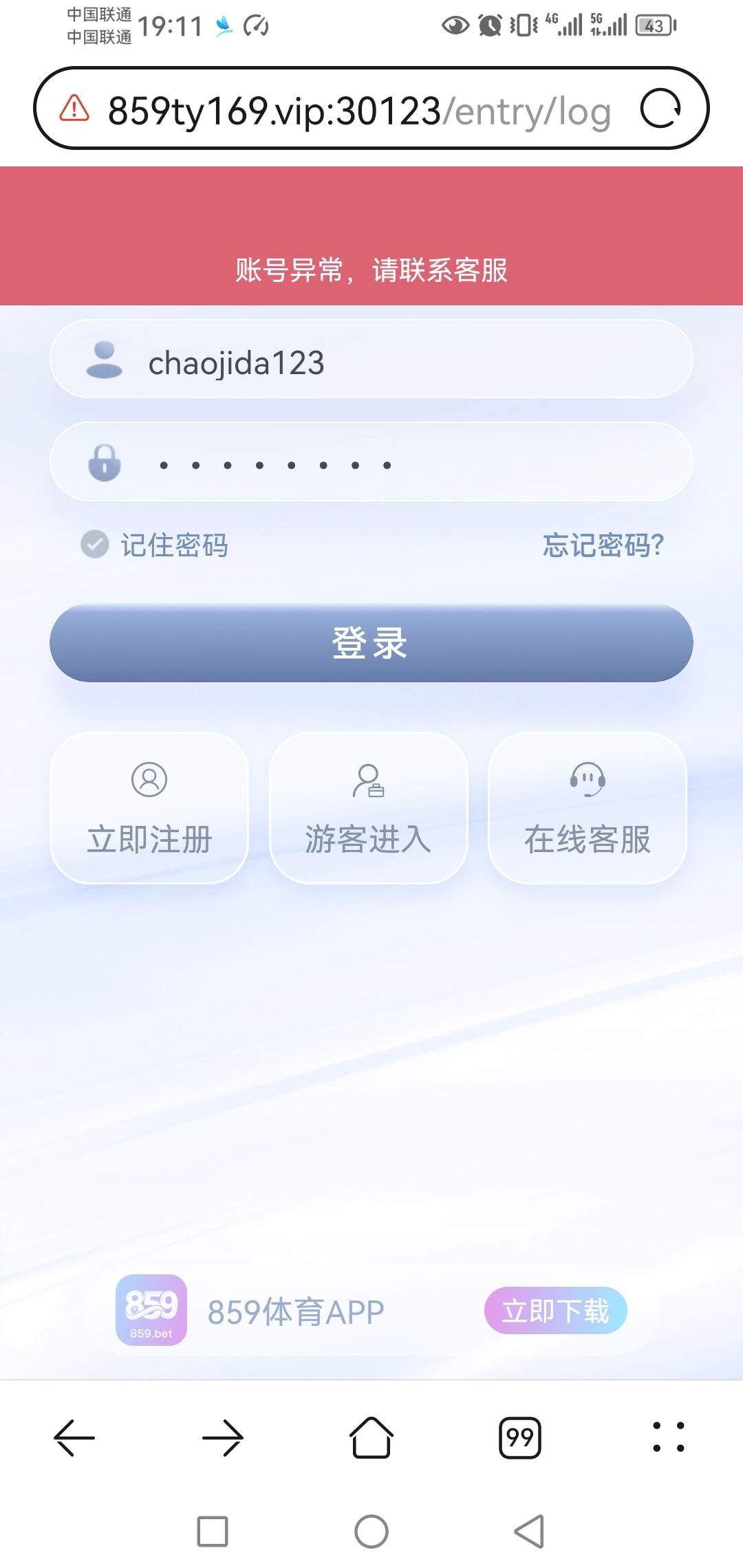Tap the 登录 button
This screenshot has height=1568, width=743.
[371, 643]
